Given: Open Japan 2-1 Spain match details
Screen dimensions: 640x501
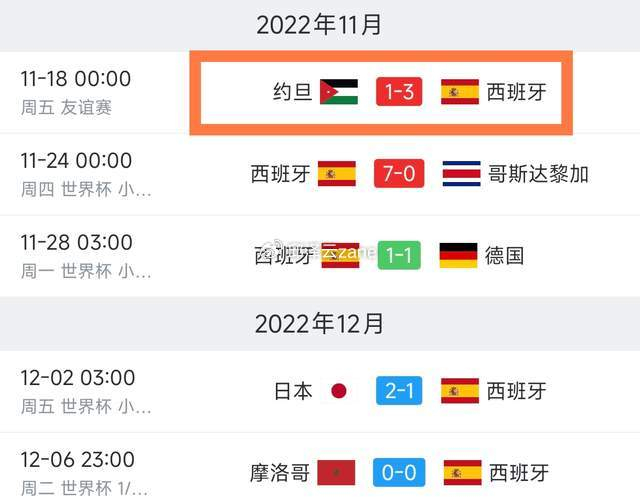Looking at the screenshot, I should tap(400, 391).
